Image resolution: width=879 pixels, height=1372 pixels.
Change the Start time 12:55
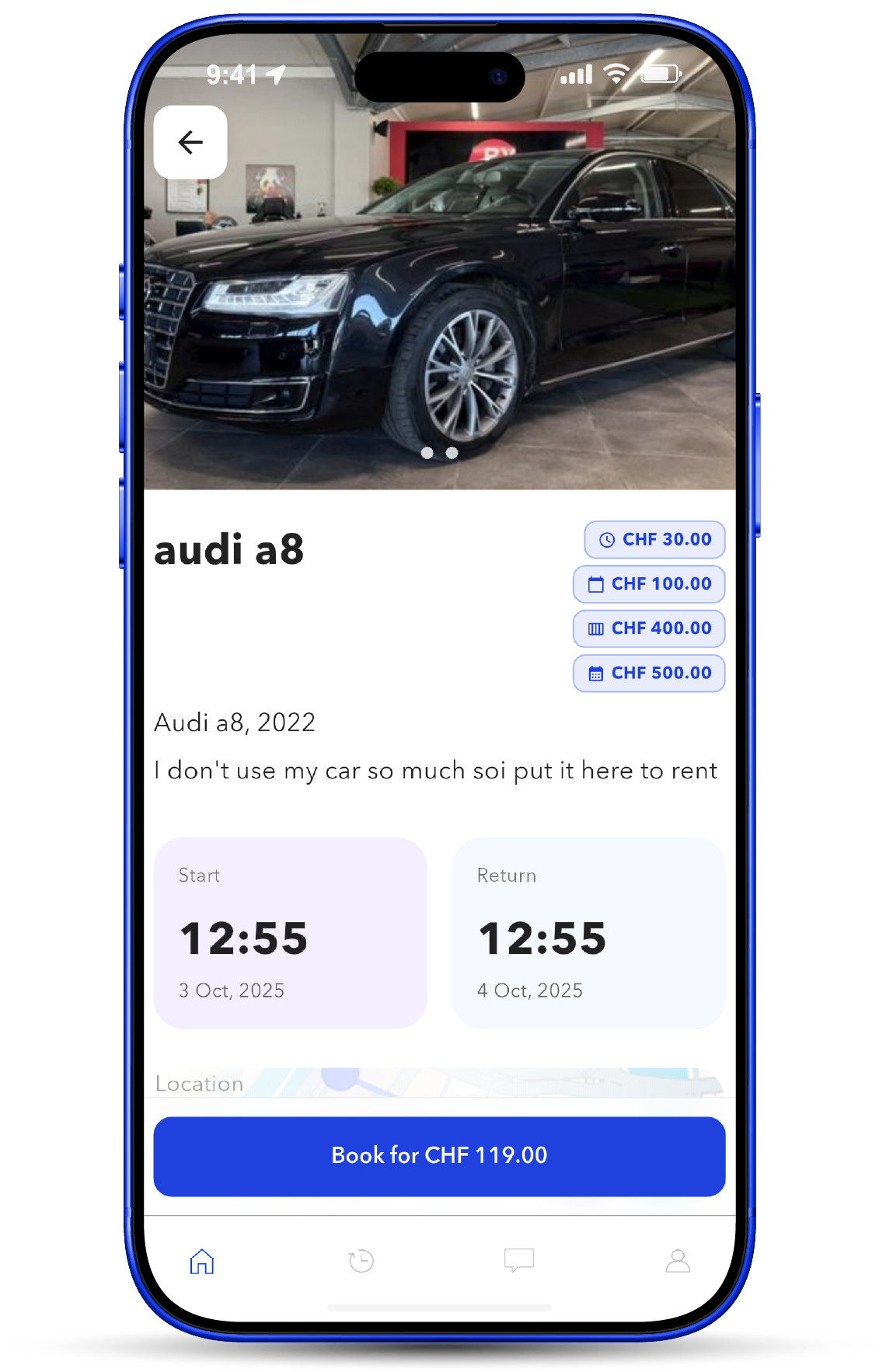244,938
